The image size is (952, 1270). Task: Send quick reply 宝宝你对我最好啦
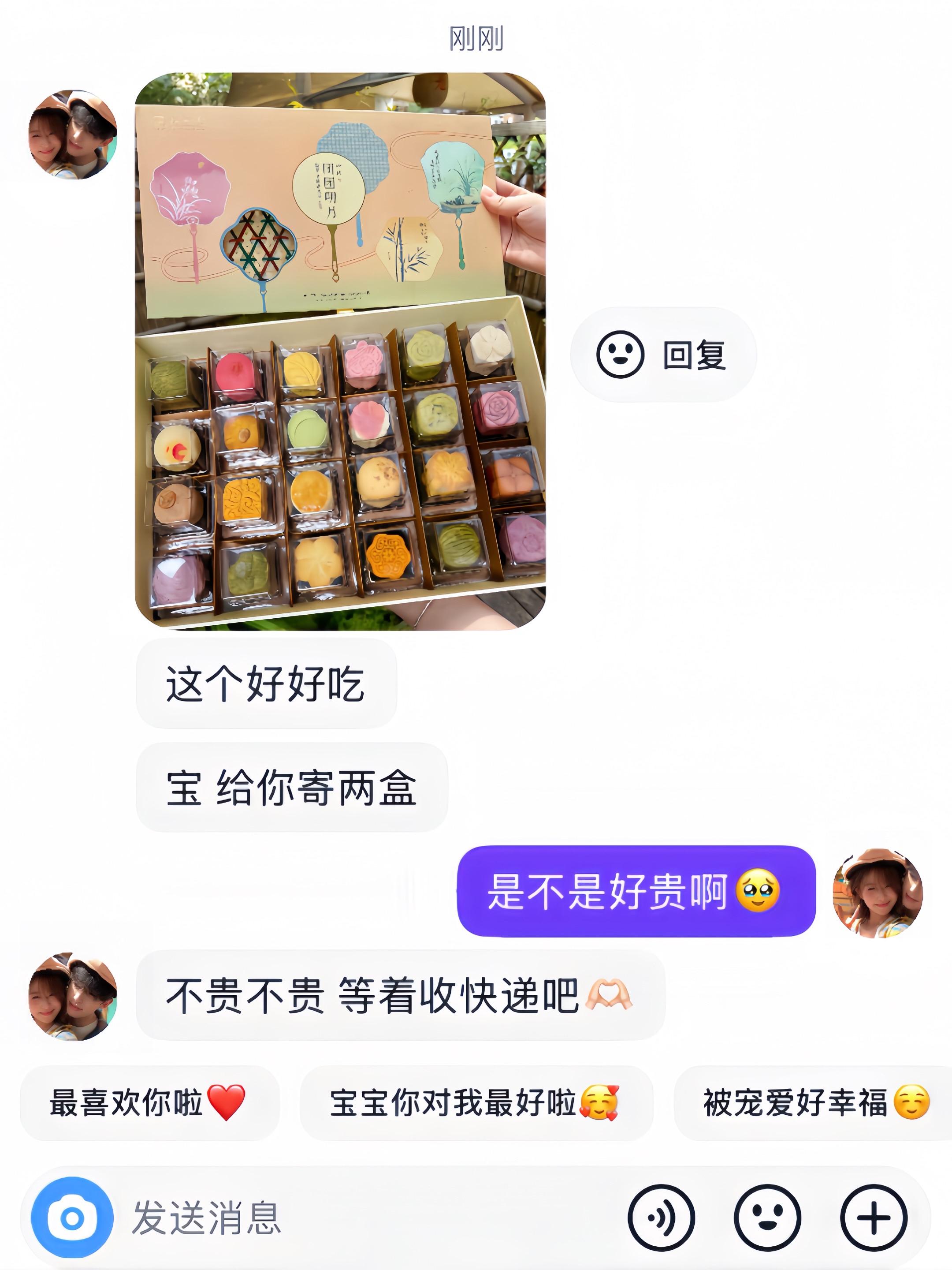click(x=476, y=1103)
